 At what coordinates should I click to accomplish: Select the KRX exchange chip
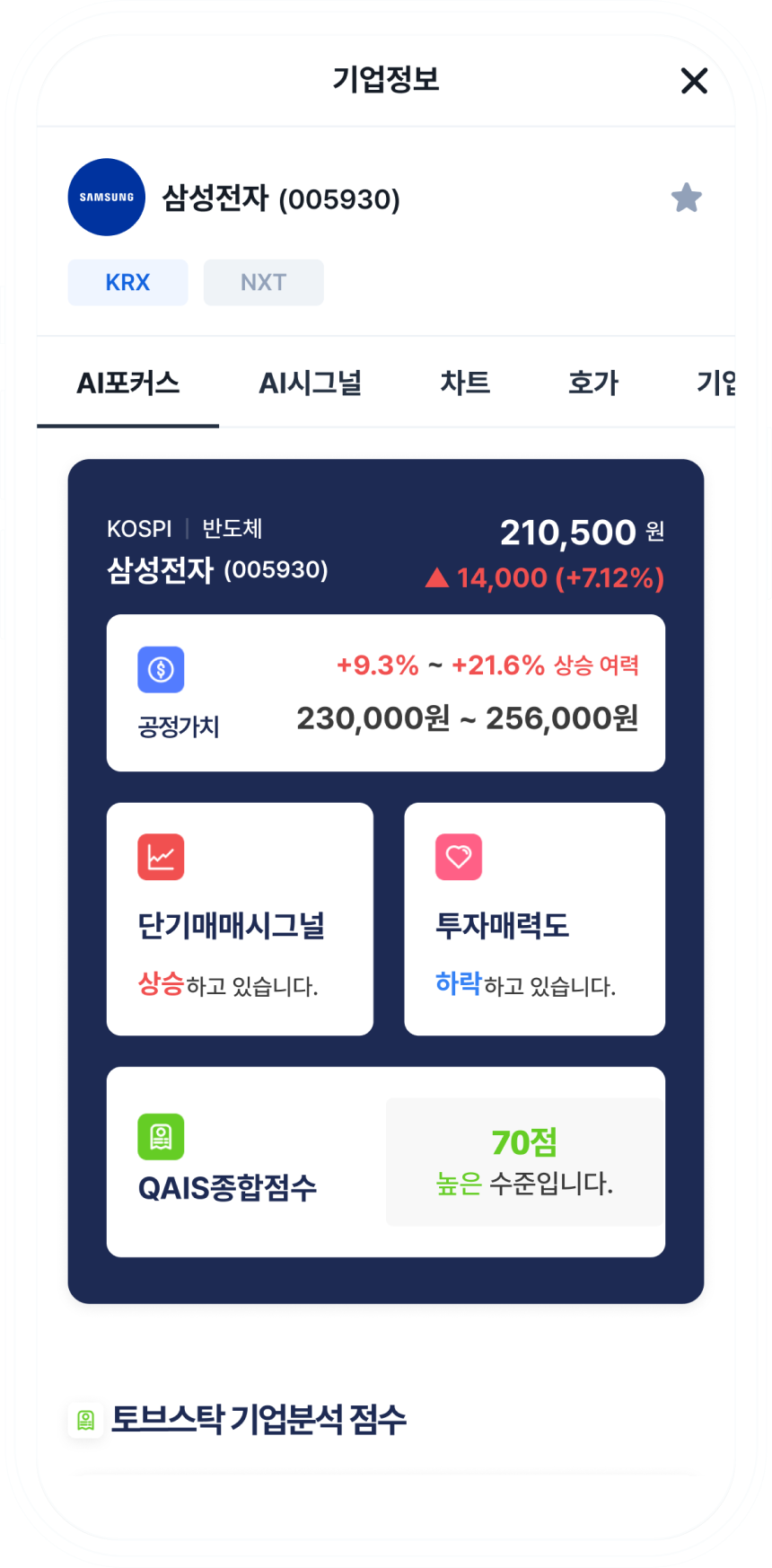(x=127, y=283)
